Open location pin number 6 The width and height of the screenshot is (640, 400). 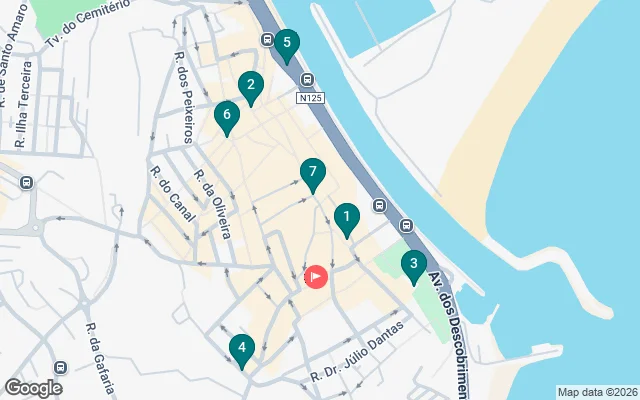pyautogui.click(x=227, y=117)
